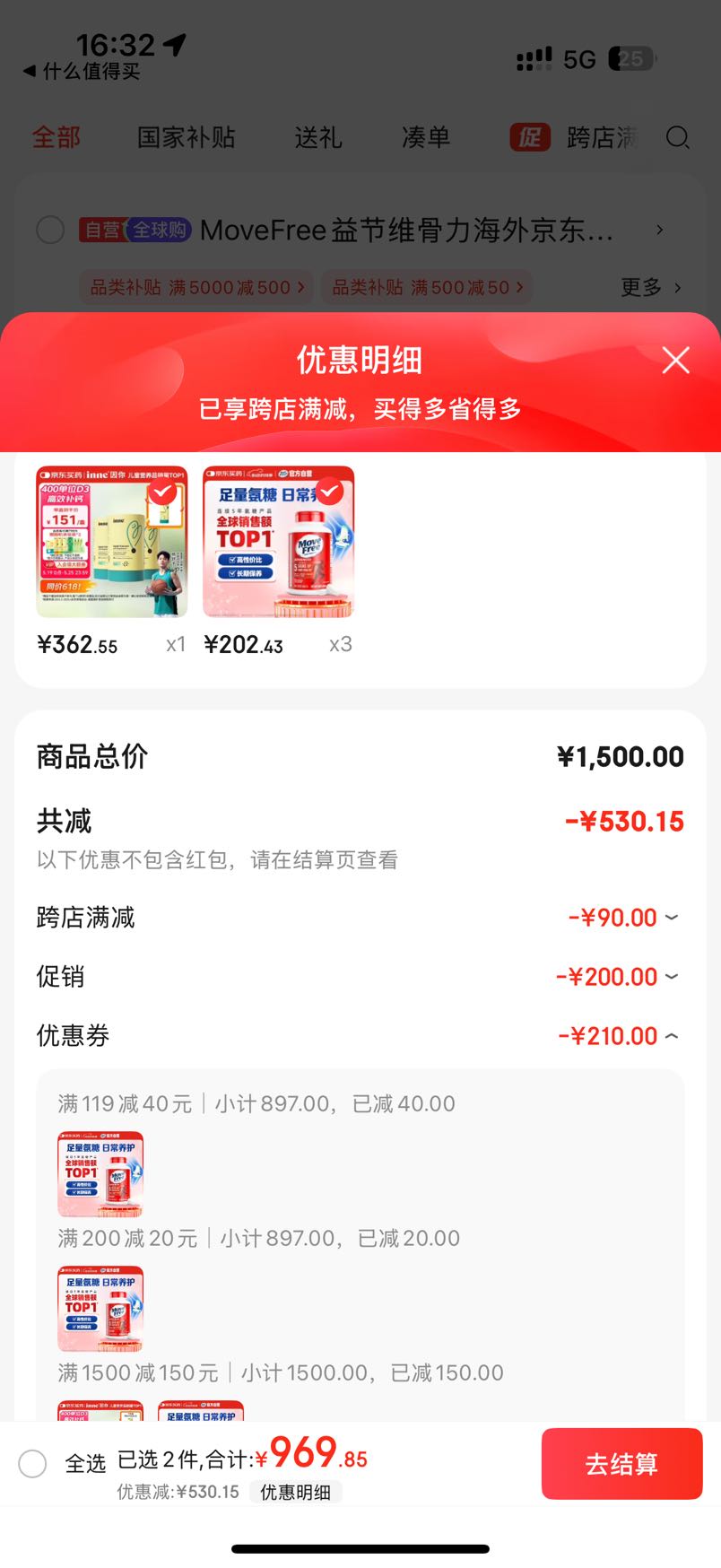The height and width of the screenshot is (1568, 721).
Task: Open the ¥202.43 MoveFree product thumbnail
Action: click(x=278, y=542)
